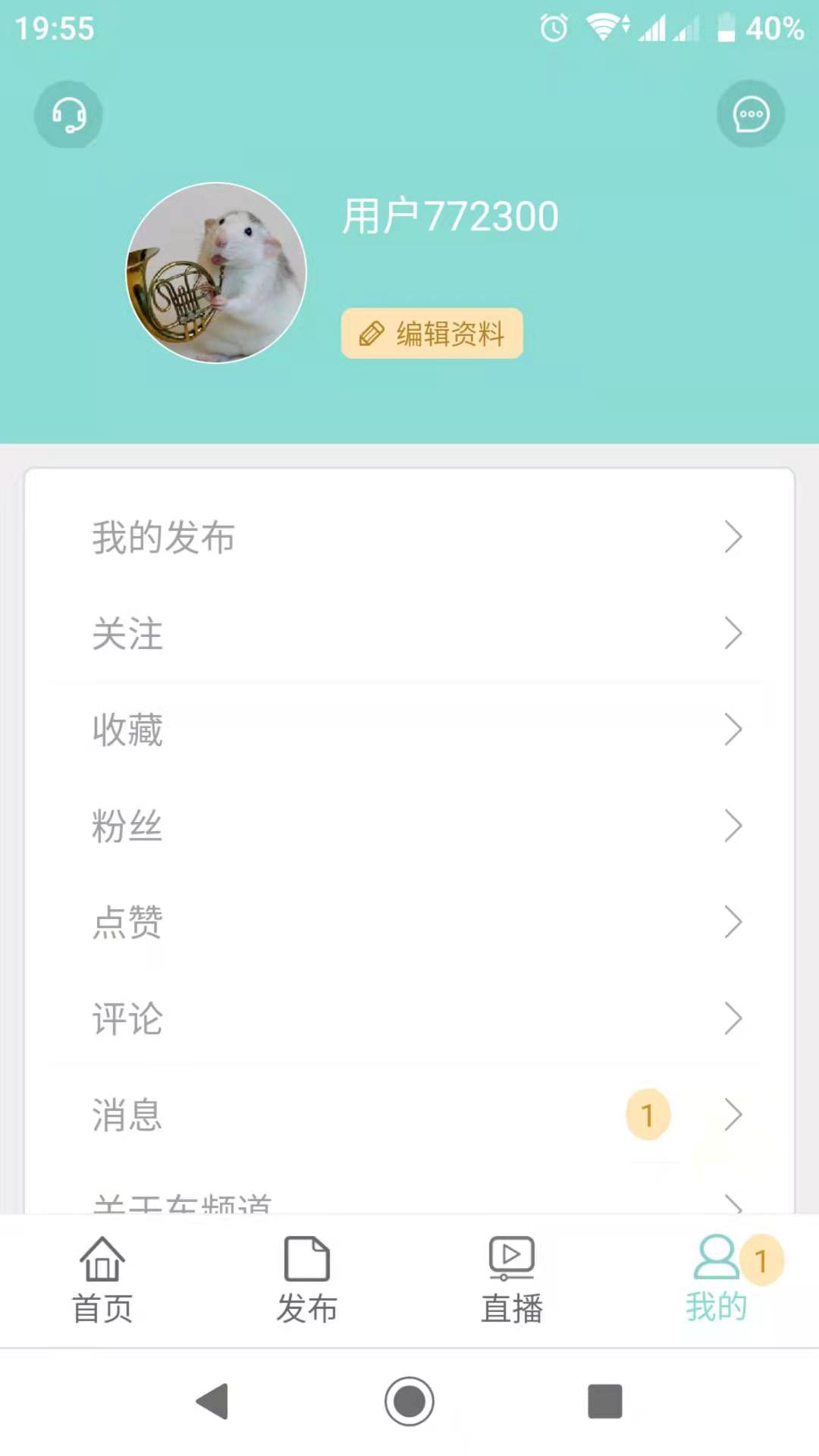Tap the profile avatar picture
Screen dimensions: 819x1456
coord(216,273)
